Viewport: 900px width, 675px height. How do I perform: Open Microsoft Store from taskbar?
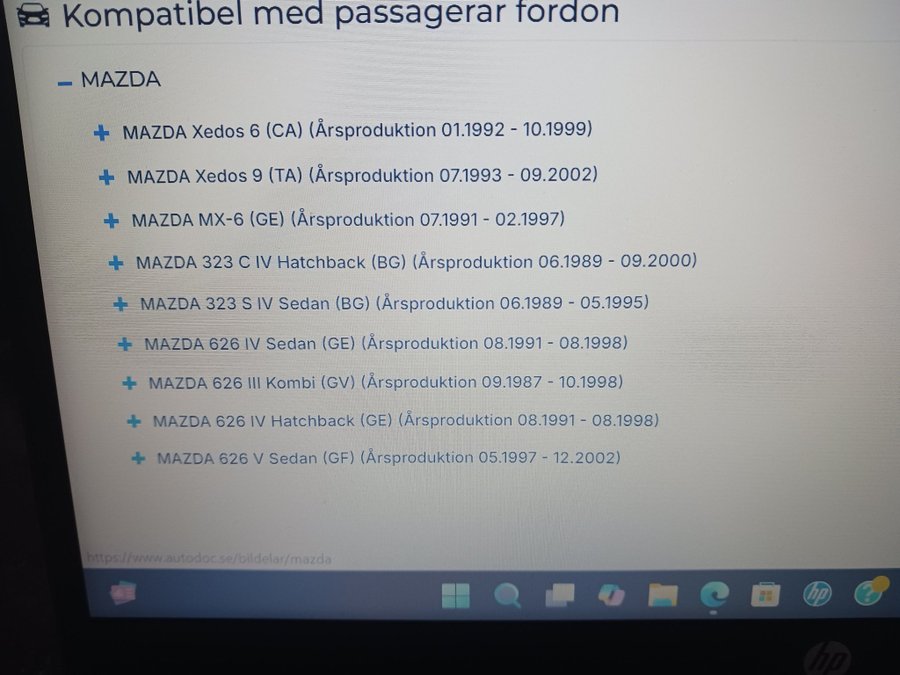click(766, 596)
